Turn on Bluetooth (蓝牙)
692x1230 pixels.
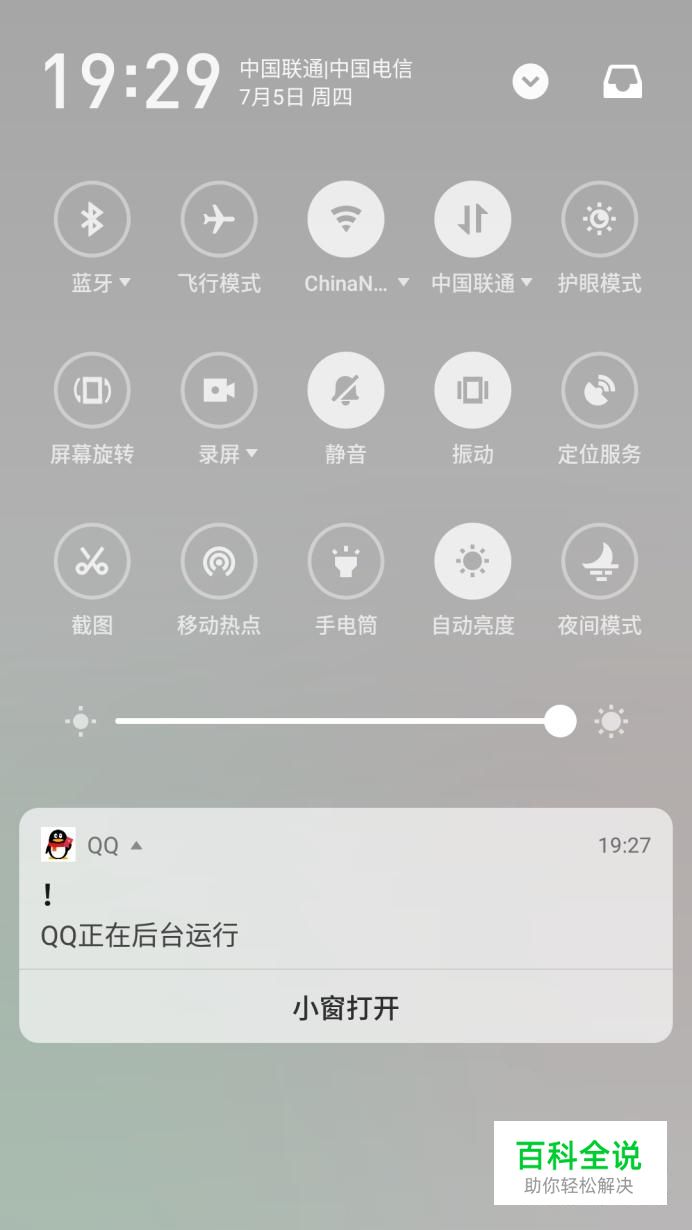[92, 220]
